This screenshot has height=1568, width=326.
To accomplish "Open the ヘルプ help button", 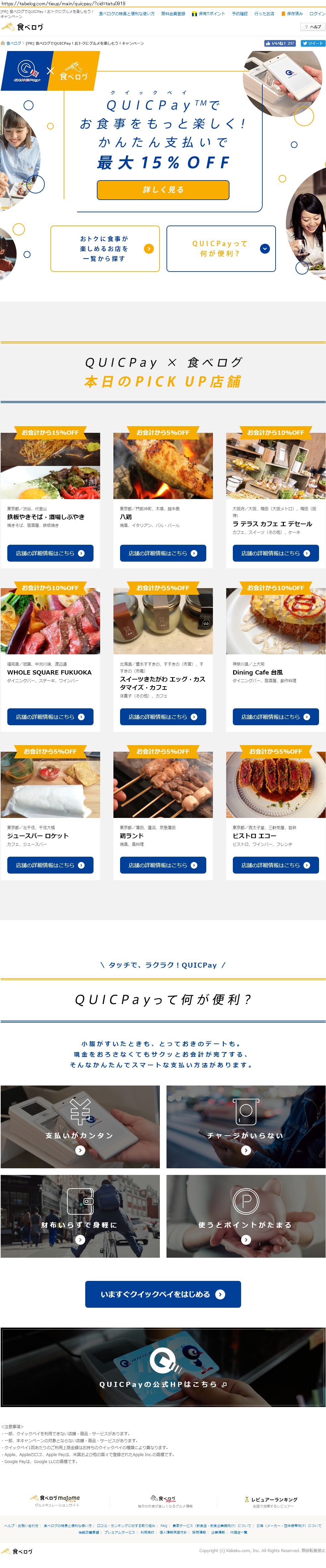I will coord(313,27).
